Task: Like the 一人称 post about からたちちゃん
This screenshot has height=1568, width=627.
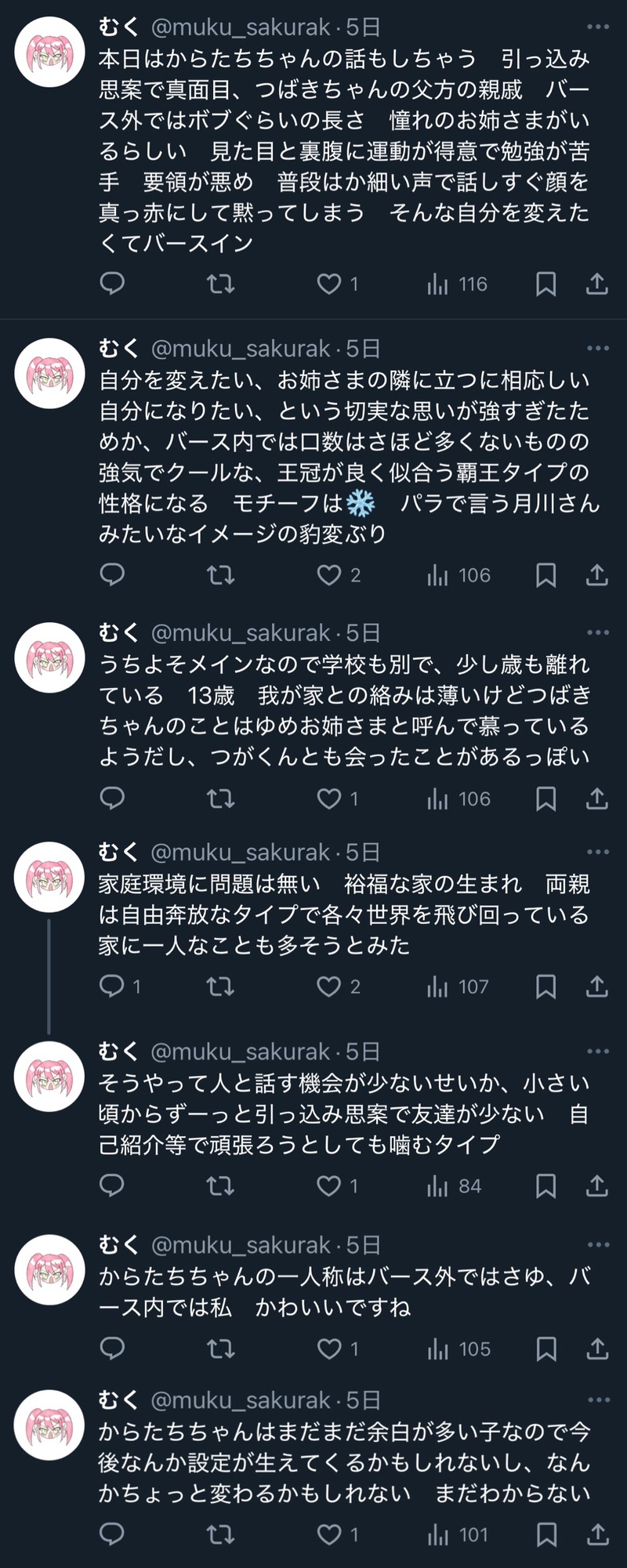Action: click(329, 1349)
